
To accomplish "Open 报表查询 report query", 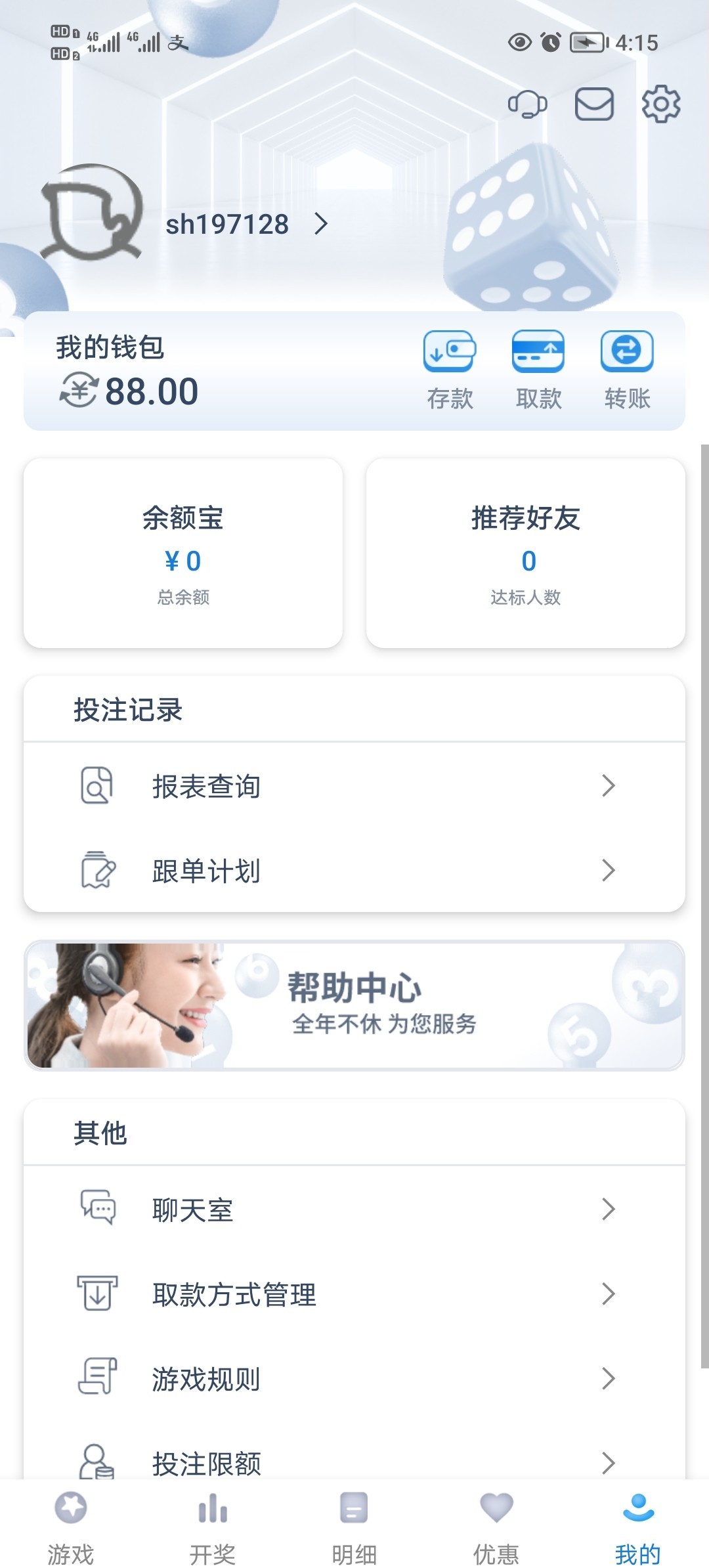I will (x=354, y=786).
